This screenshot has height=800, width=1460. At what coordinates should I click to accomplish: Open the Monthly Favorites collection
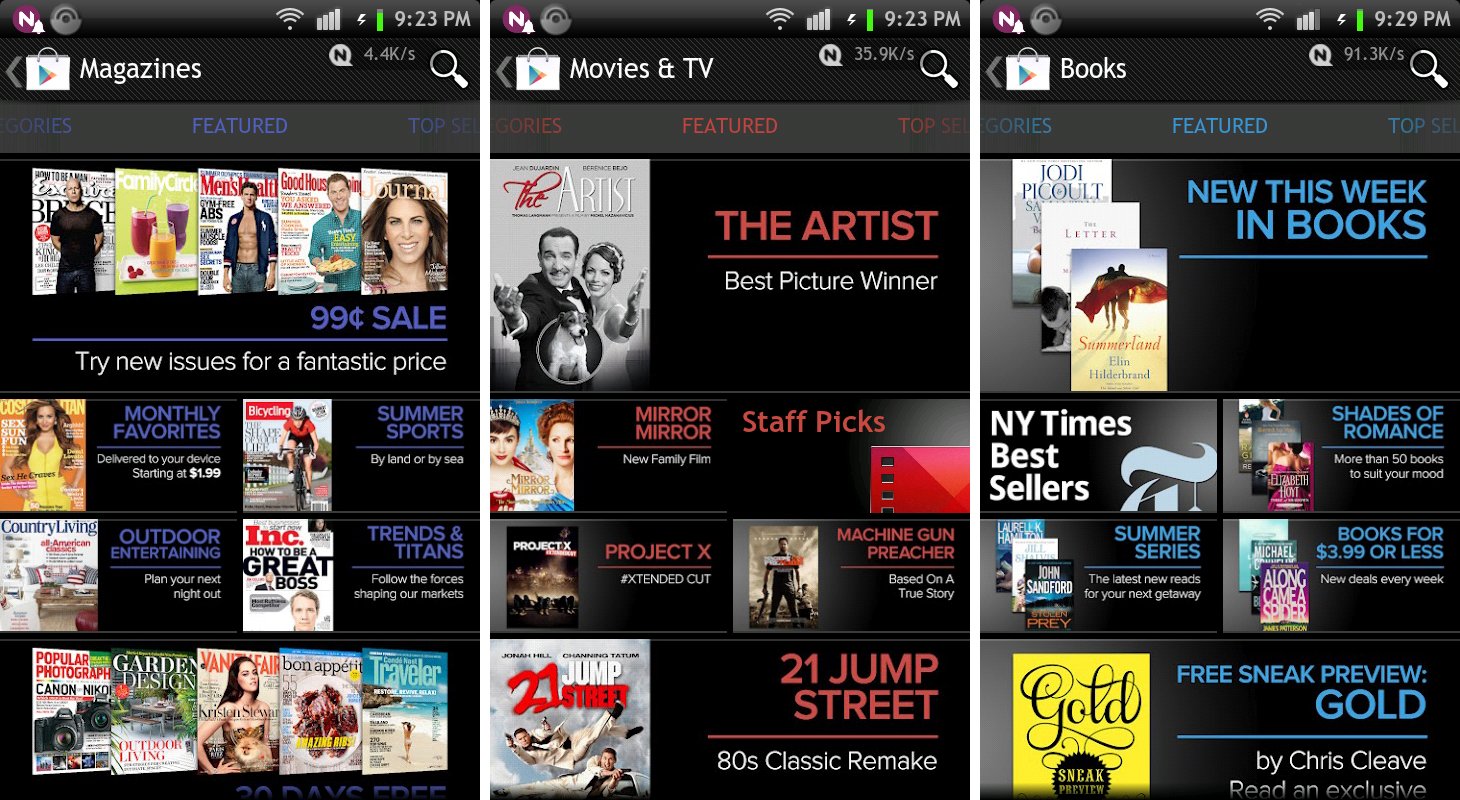click(x=118, y=455)
